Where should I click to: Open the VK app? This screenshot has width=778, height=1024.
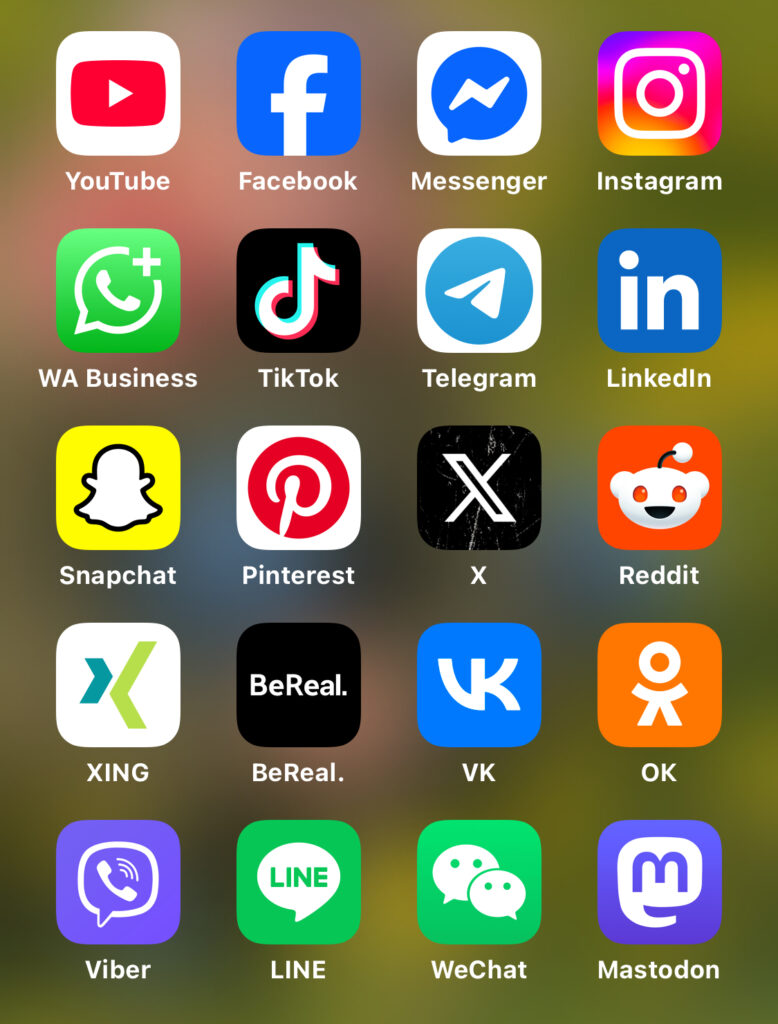pyautogui.click(x=479, y=685)
